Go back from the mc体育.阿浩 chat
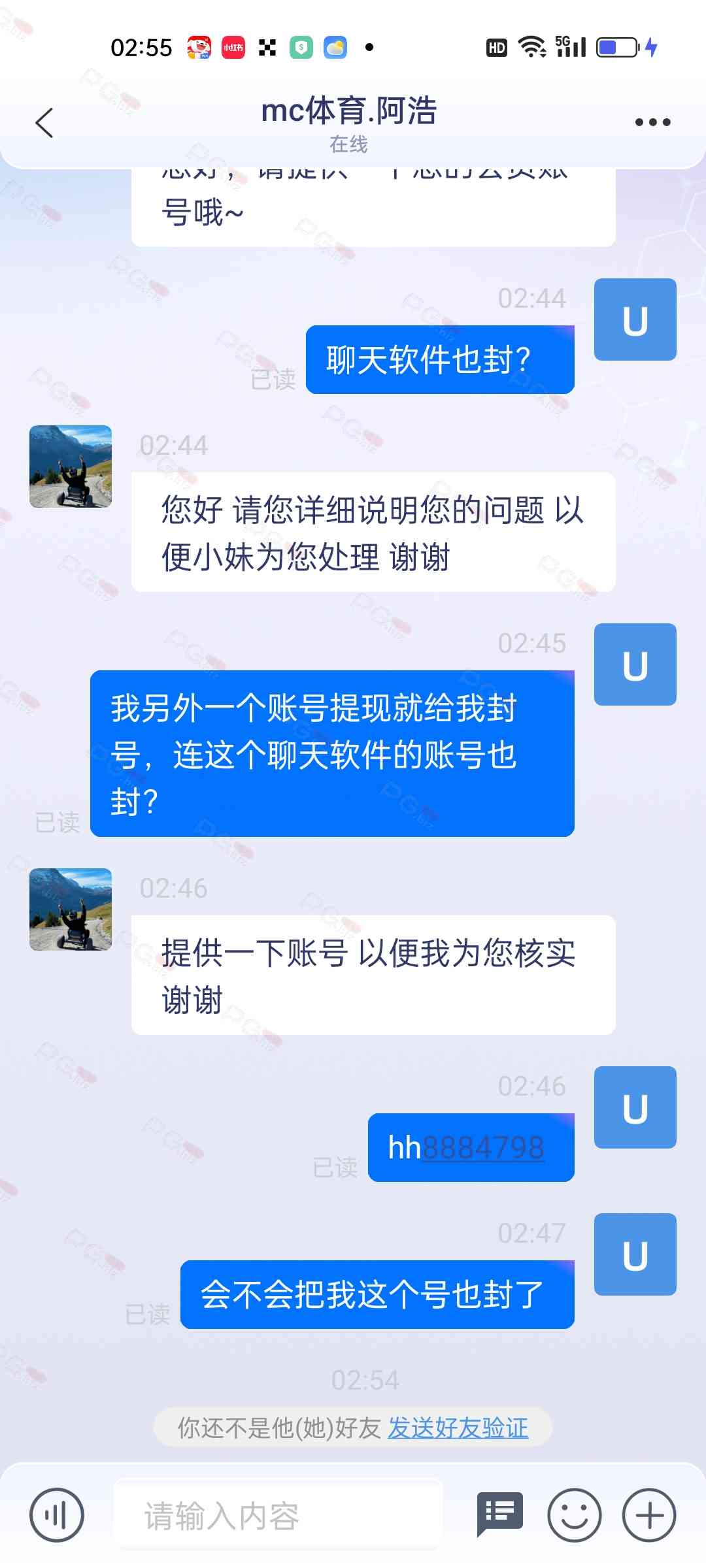The width and height of the screenshot is (706, 1568). [44, 123]
